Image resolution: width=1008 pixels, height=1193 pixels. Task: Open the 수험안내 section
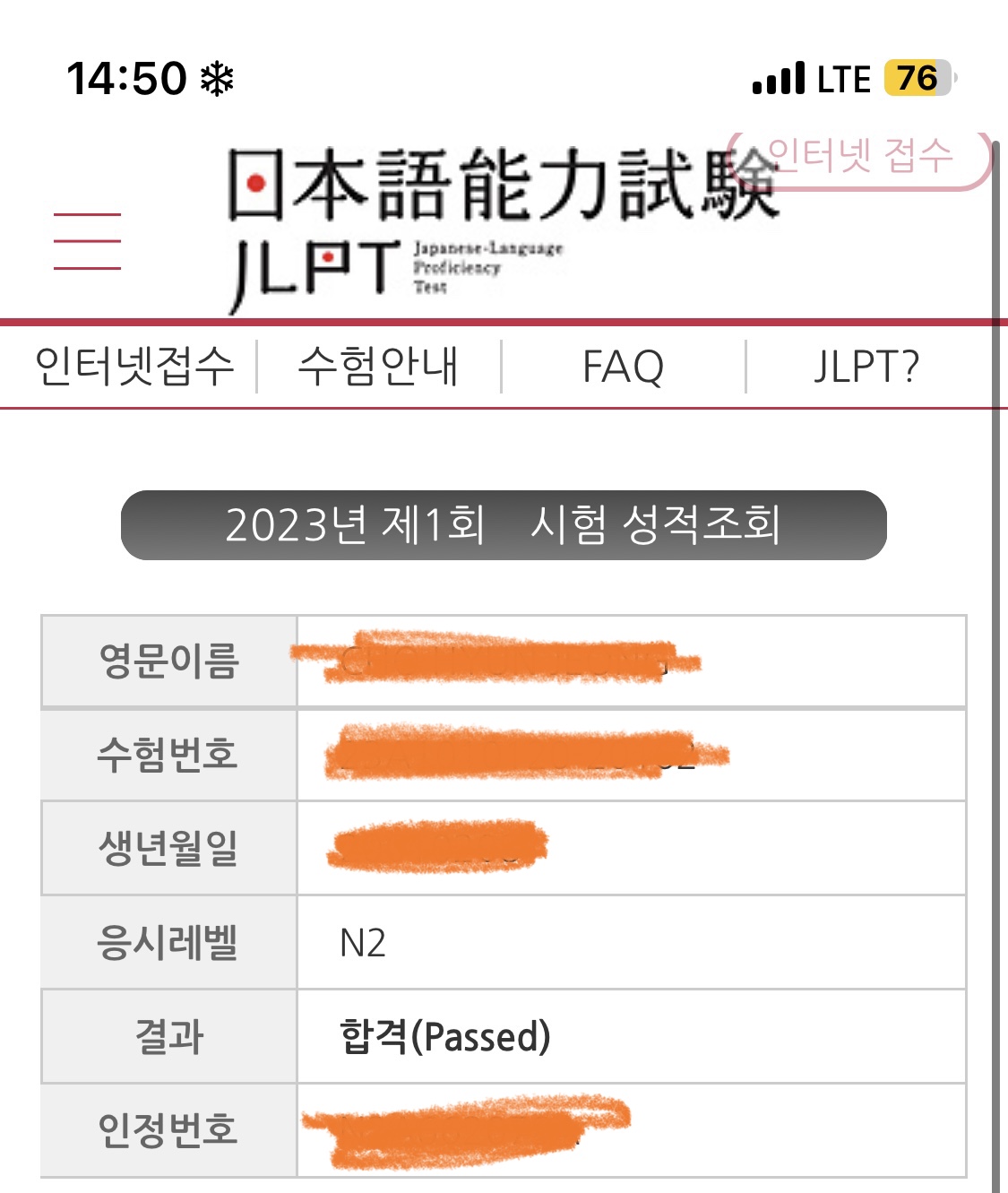pos(378,367)
